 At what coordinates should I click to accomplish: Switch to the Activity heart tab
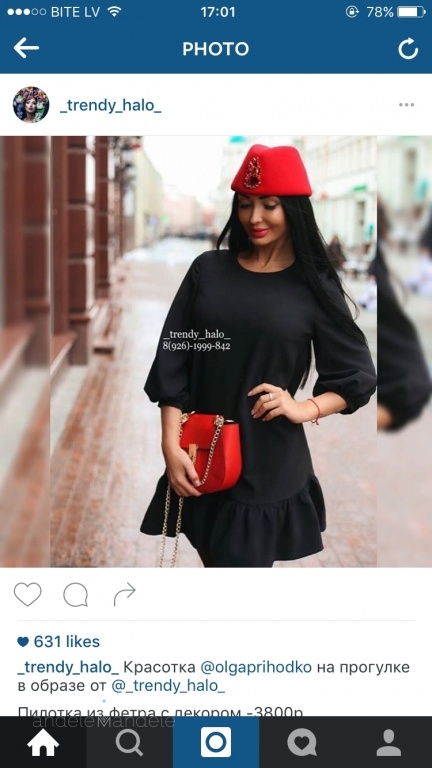click(x=302, y=742)
